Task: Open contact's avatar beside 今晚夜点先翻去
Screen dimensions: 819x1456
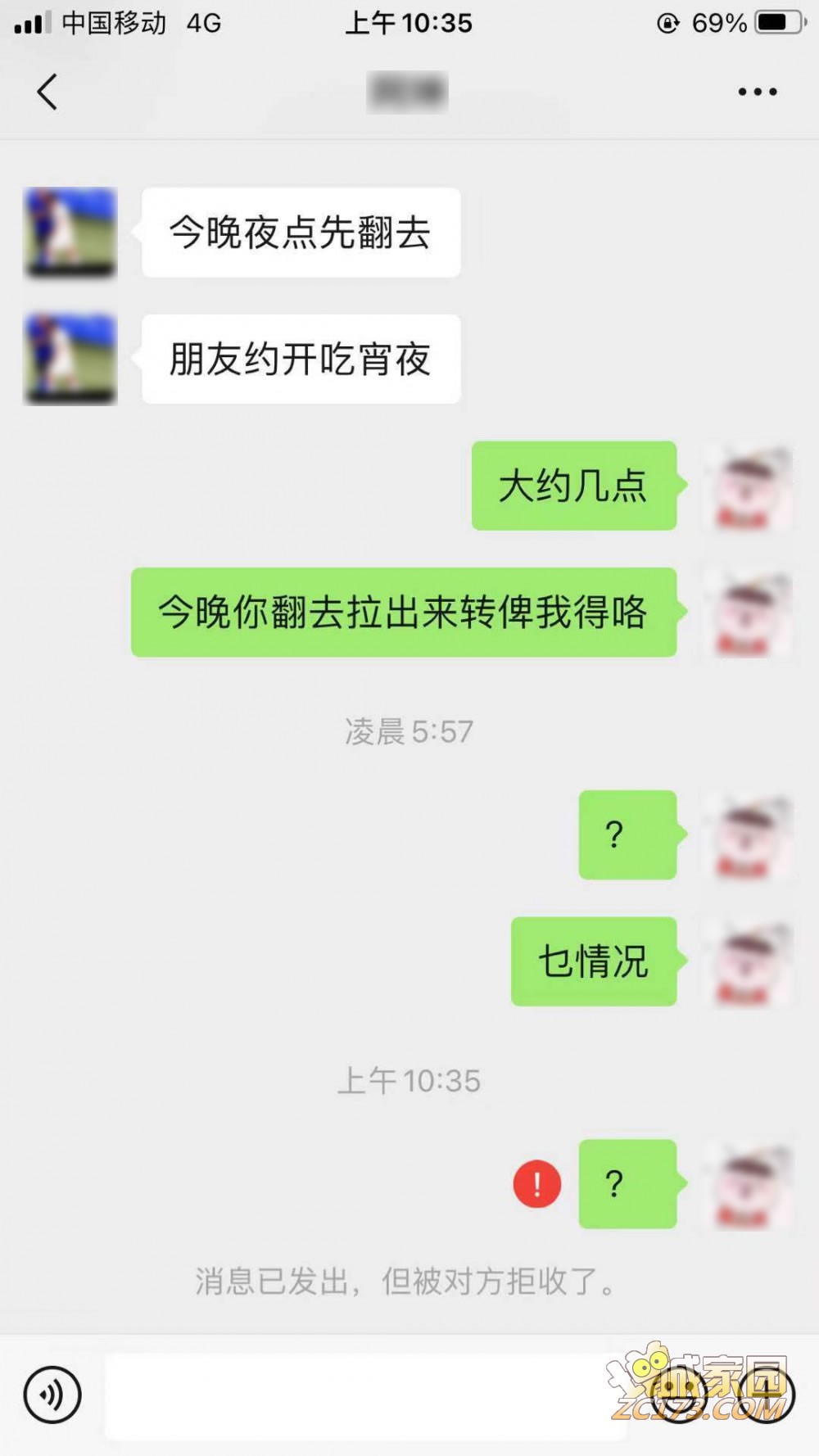Action: click(70, 233)
